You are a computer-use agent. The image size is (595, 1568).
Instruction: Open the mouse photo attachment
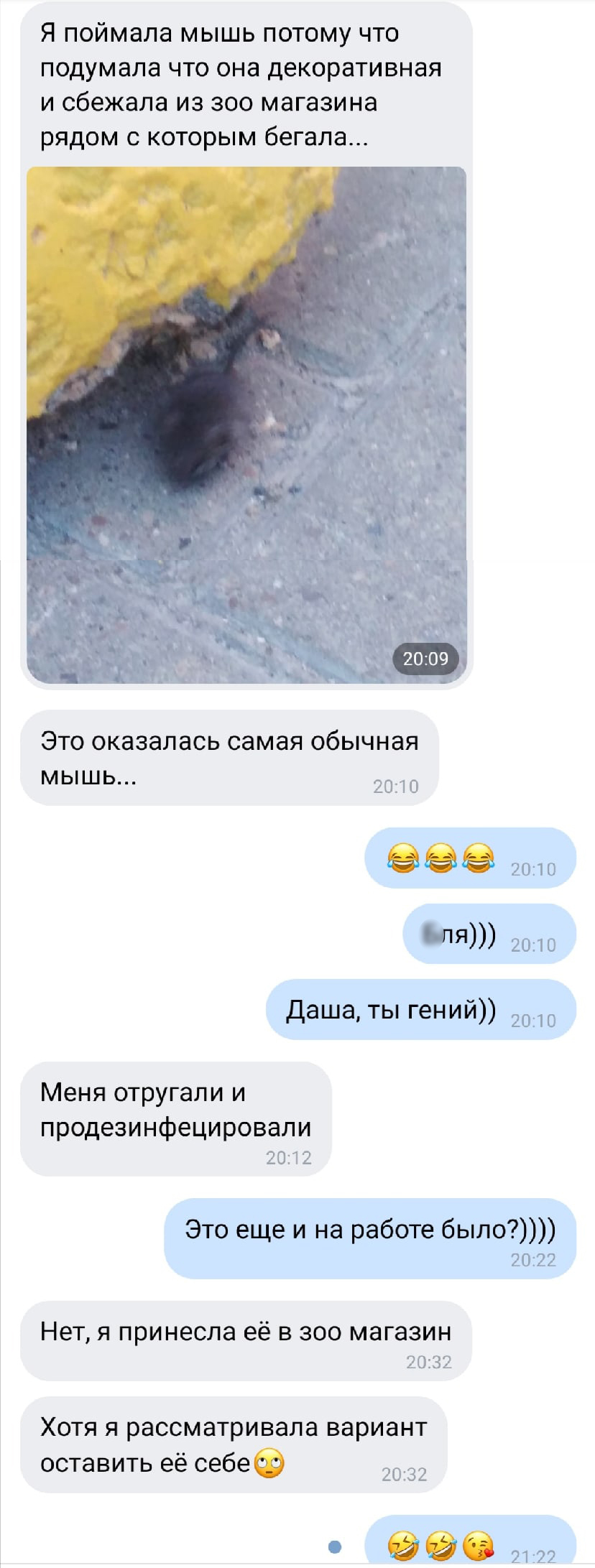(x=246, y=424)
